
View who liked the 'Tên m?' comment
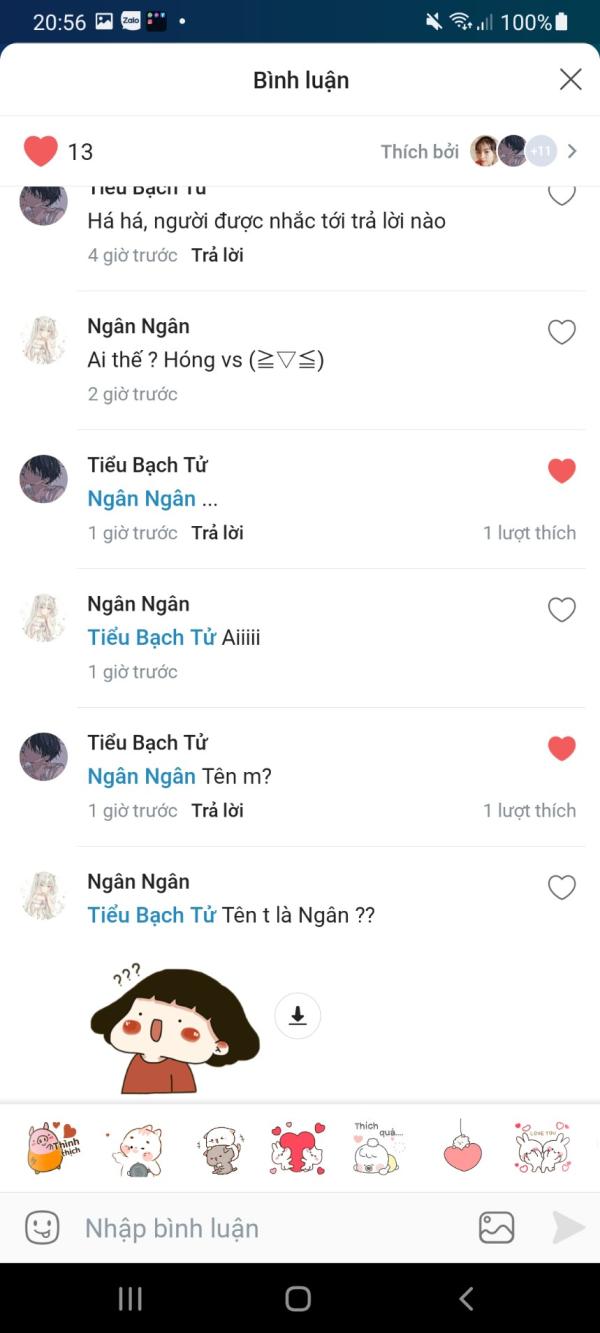click(529, 810)
